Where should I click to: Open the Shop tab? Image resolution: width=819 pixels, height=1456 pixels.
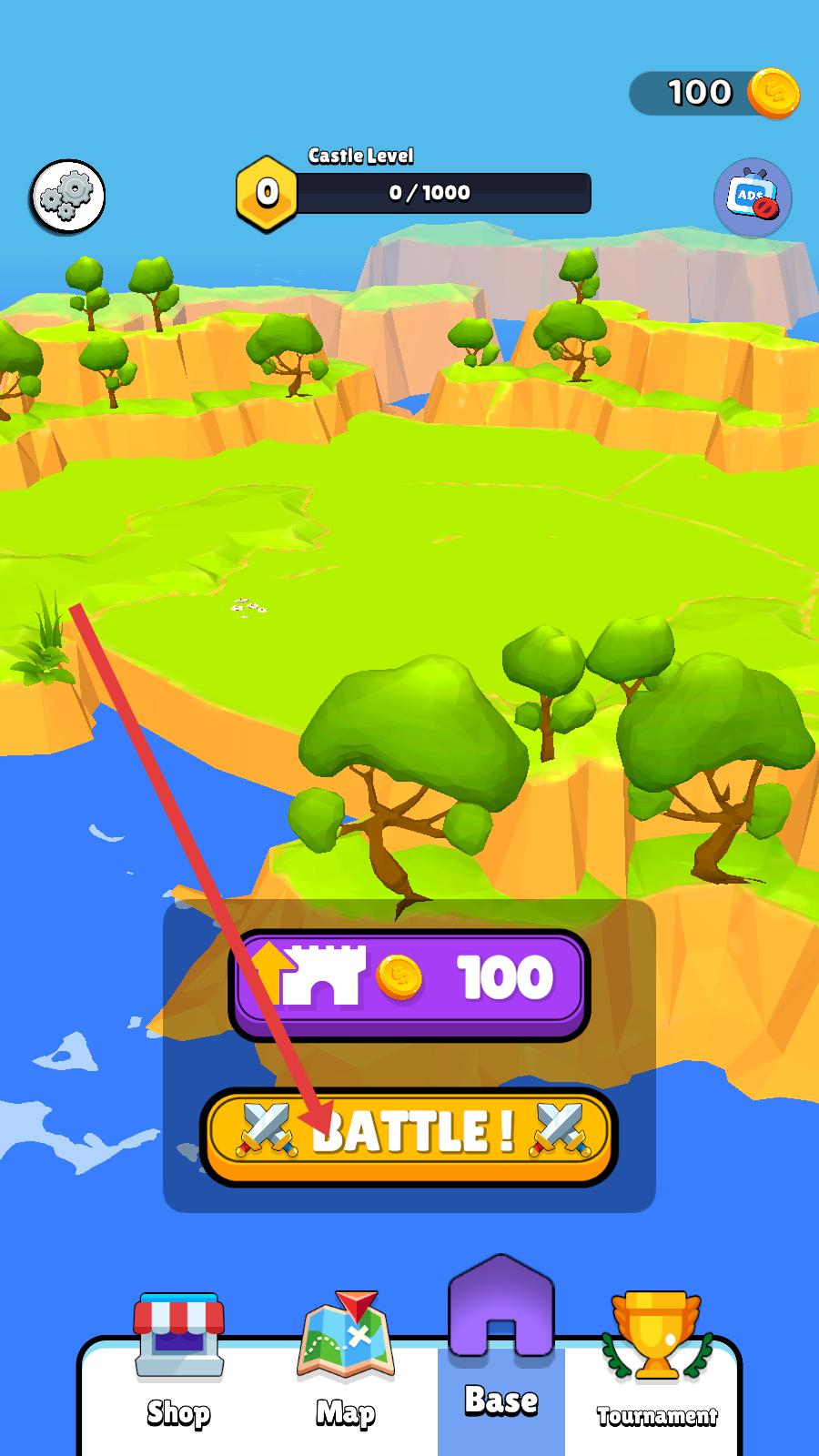178,1360
